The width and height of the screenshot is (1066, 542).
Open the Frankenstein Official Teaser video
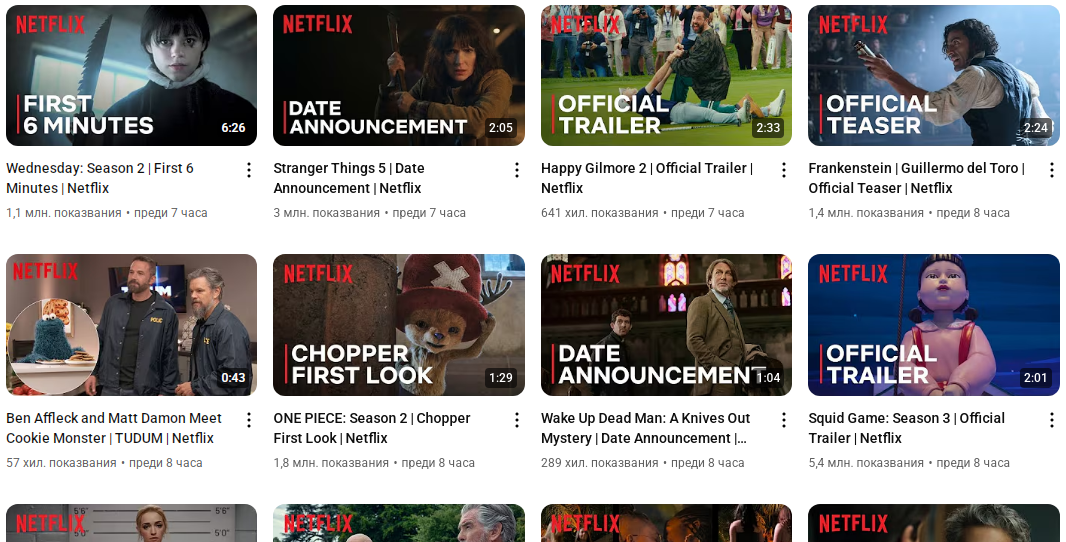934,76
